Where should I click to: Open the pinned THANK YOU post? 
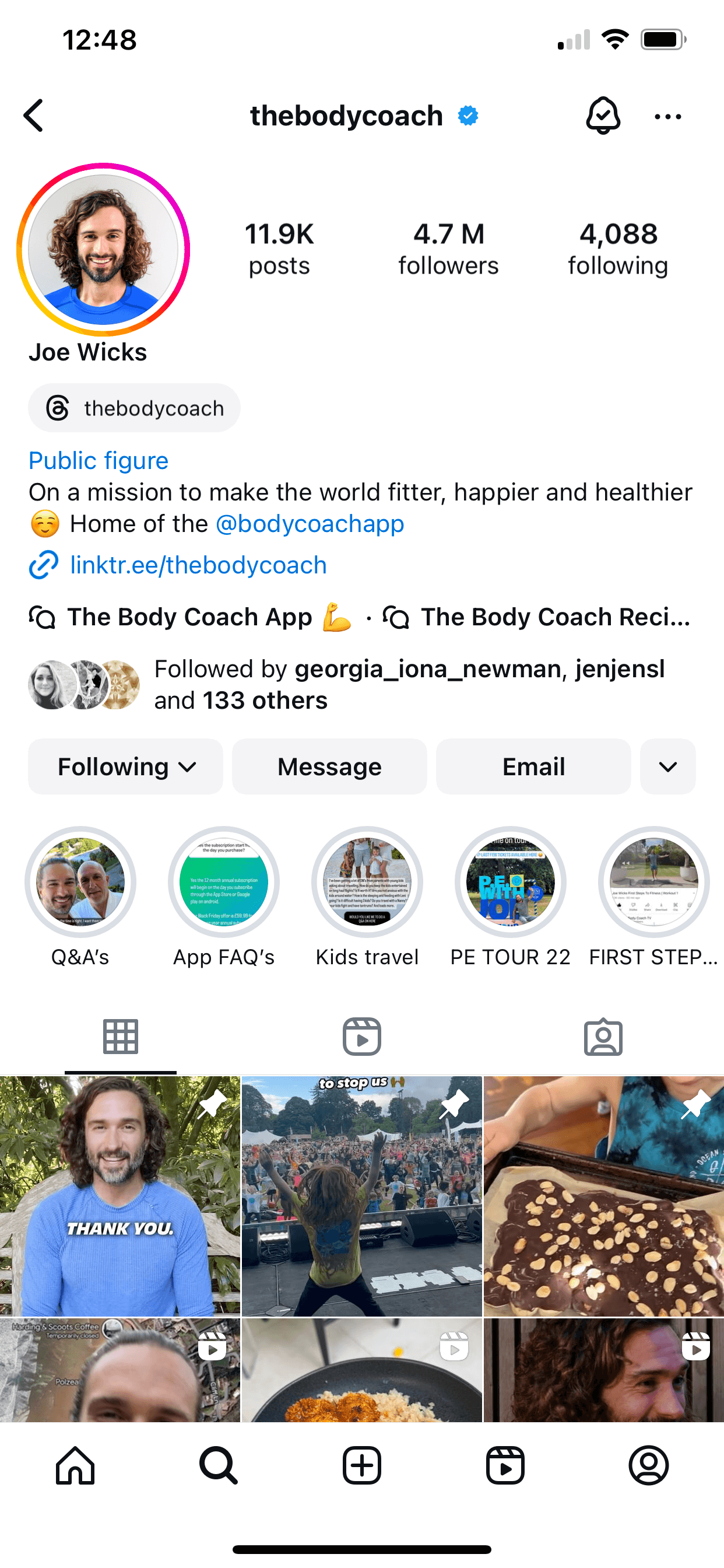point(120,1195)
